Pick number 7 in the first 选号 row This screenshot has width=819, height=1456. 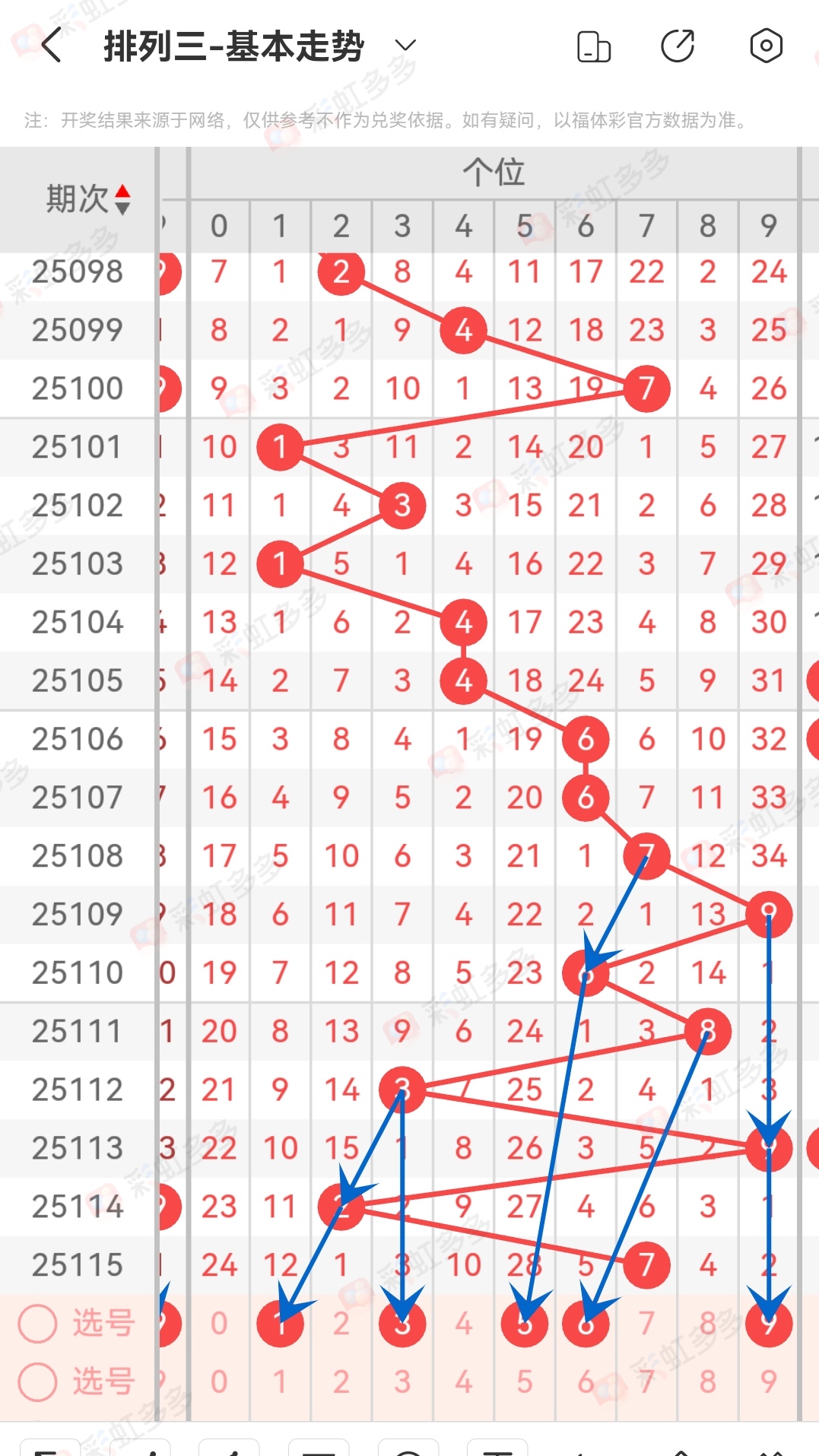(x=646, y=1324)
